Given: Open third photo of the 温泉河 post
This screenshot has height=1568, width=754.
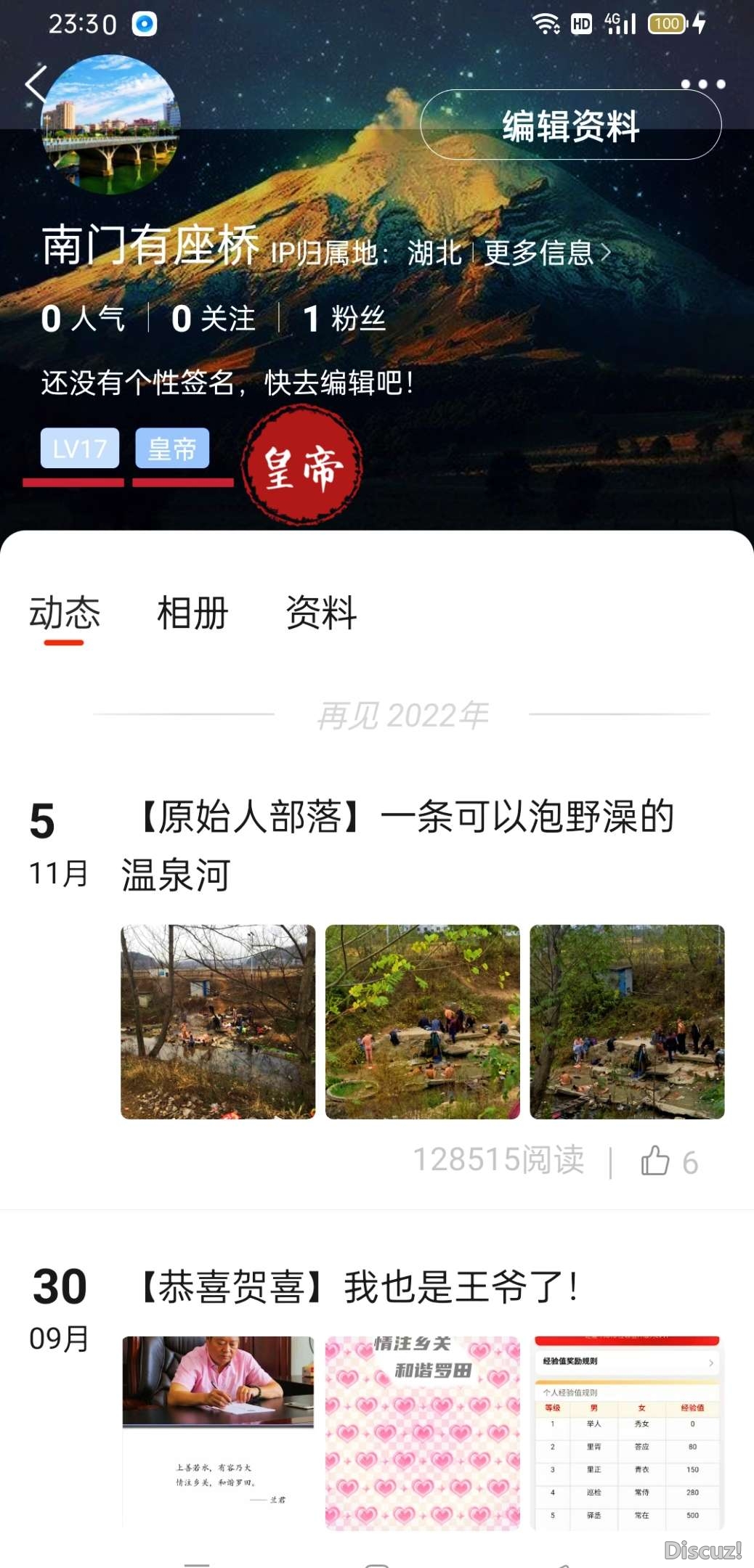Looking at the screenshot, I should [x=627, y=1021].
